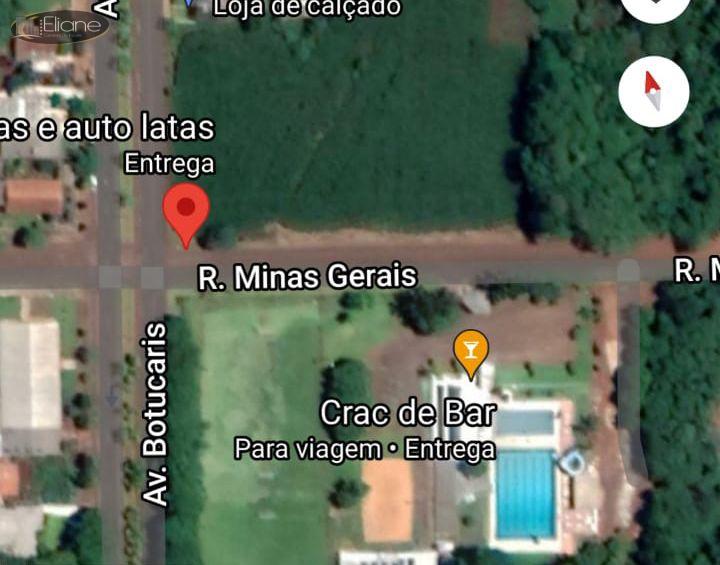Open the Loja de calçado place label

tap(307, 8)
